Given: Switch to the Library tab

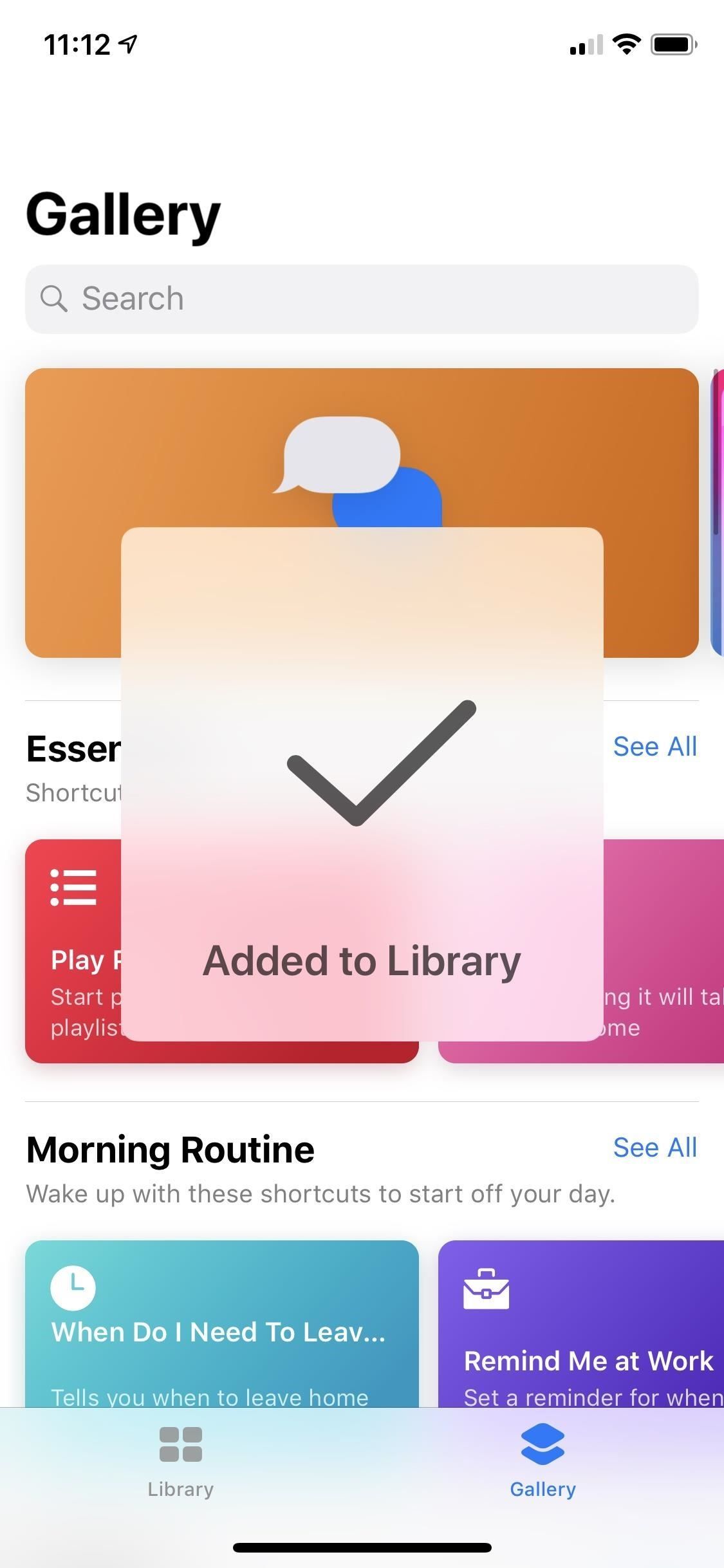Looking at the screenshot, I should pyautogui.click(x=180, y=1462).
